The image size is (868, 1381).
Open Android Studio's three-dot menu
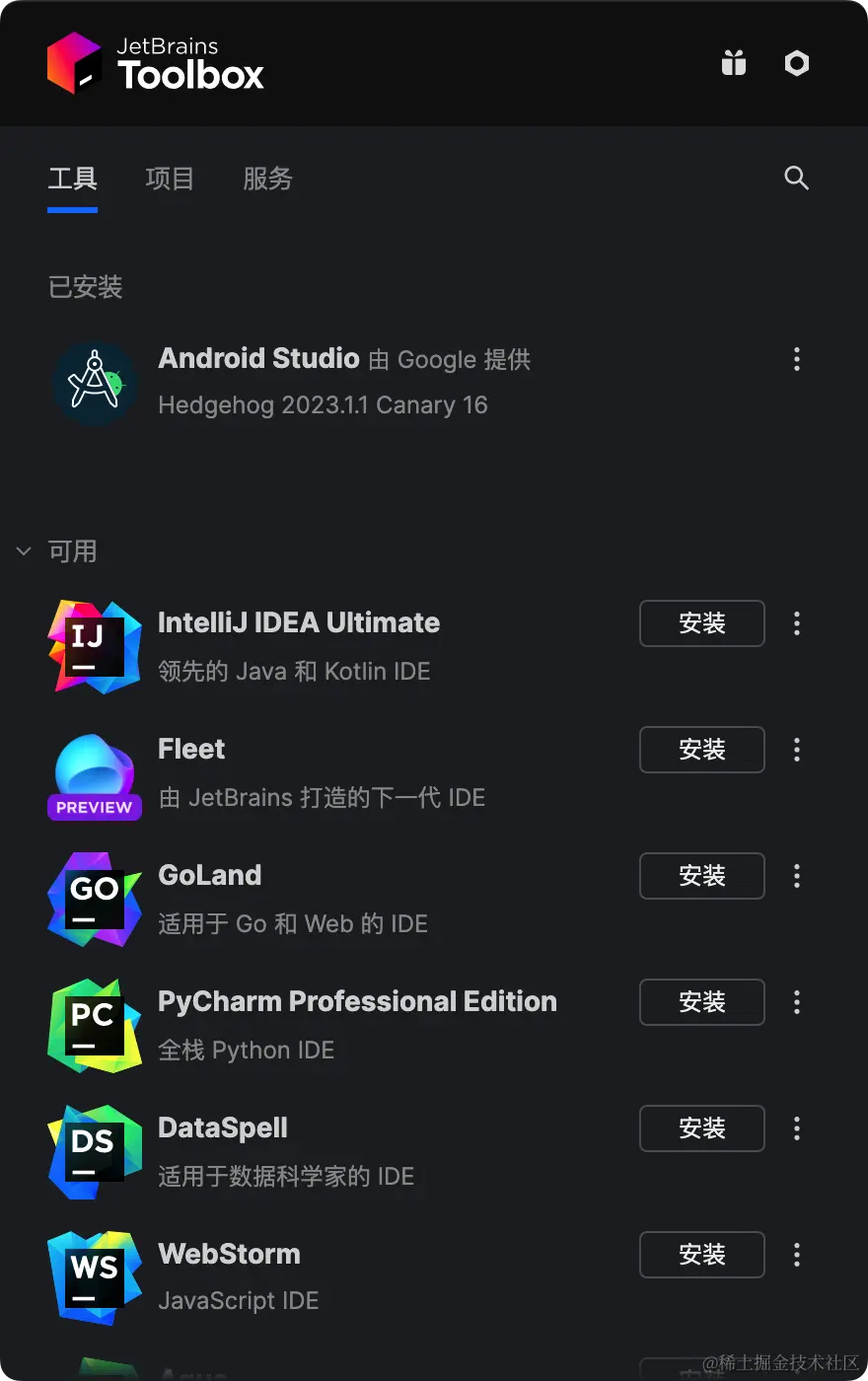[x=797, y=359]
